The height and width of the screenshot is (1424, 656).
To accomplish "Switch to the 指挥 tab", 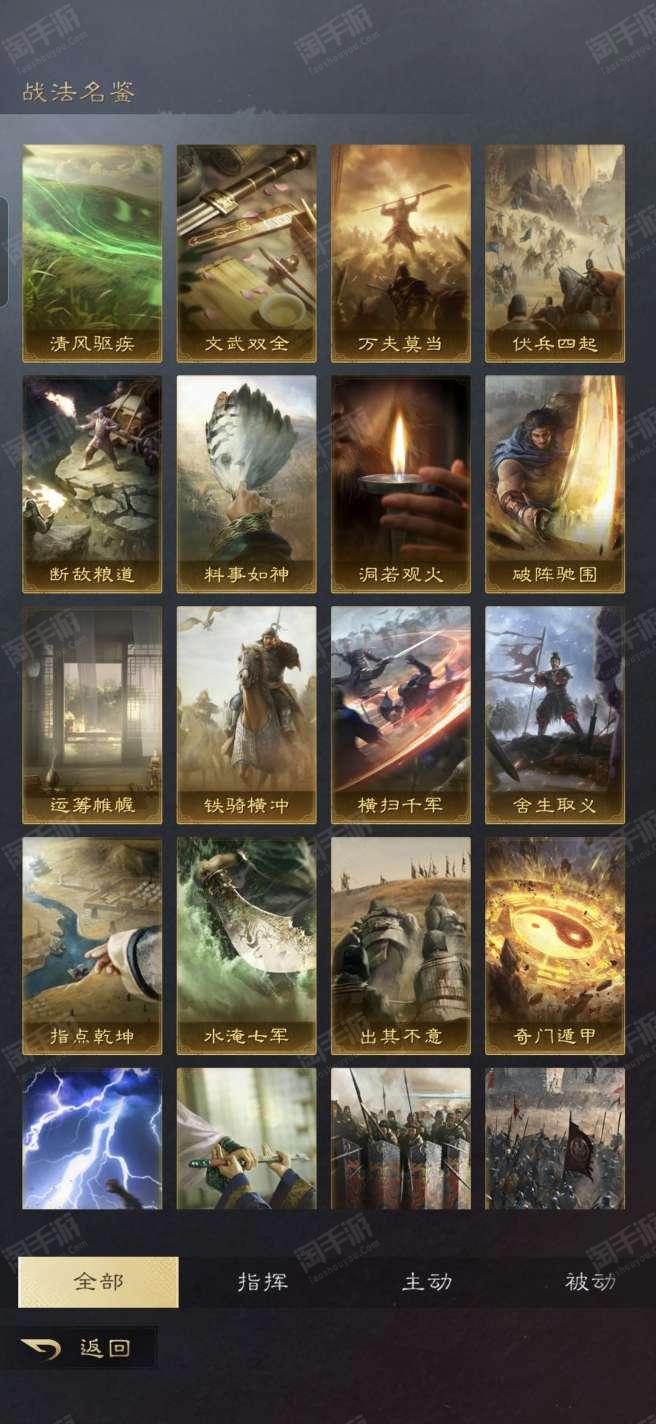I will click(263, 1282).
